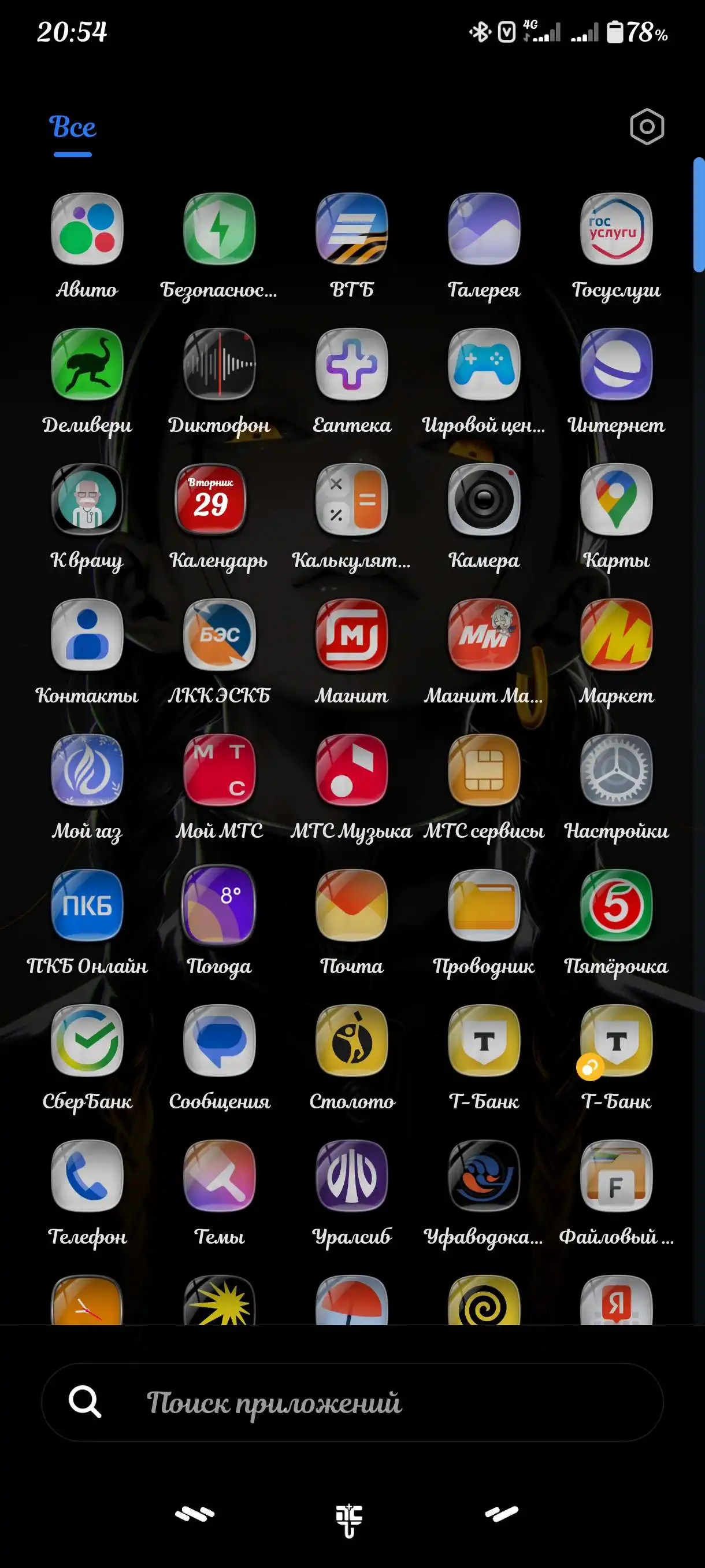Image resolution: width=705 pixels, height=1568 pixels.
Task: Open the Контакты app
Action: tap(87, 635)
